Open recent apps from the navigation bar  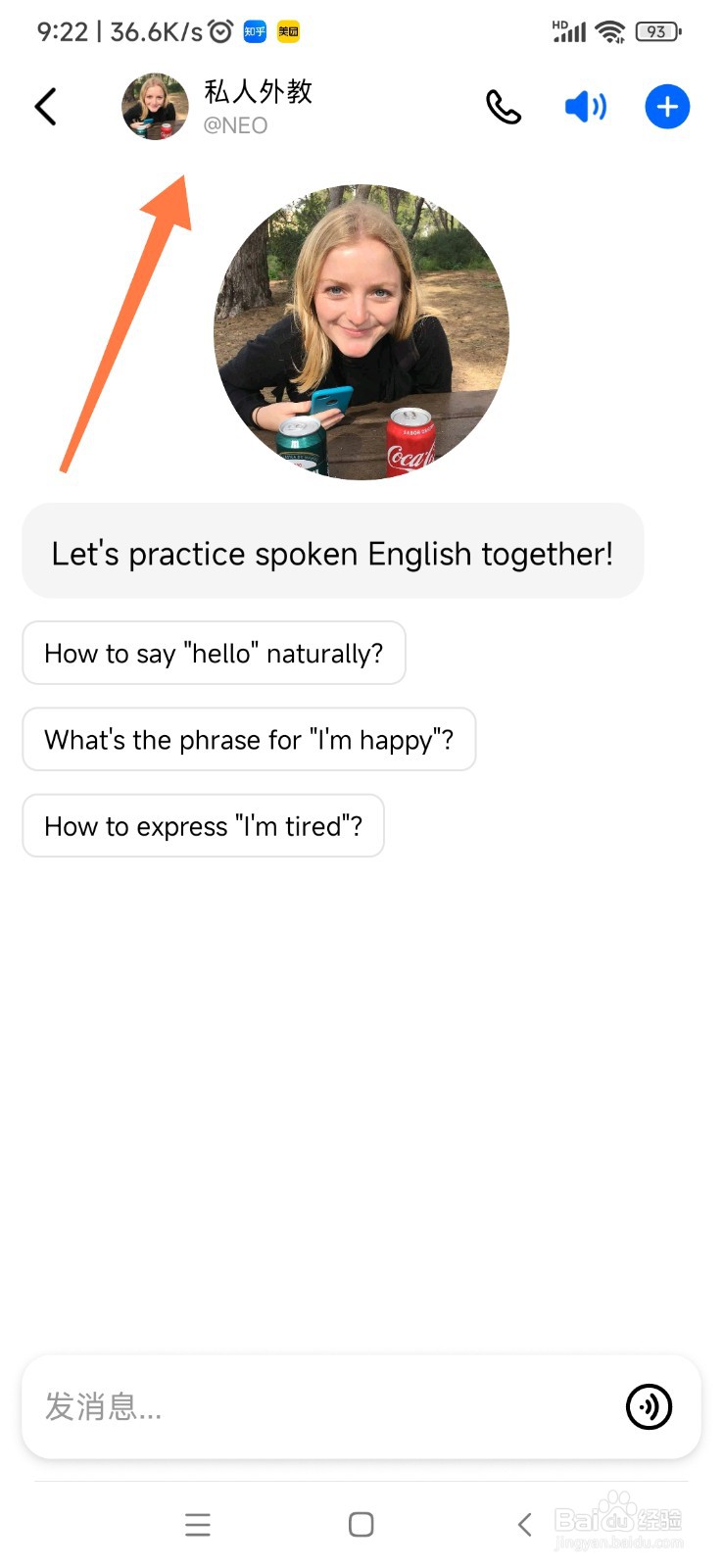tap(198, 1524)
